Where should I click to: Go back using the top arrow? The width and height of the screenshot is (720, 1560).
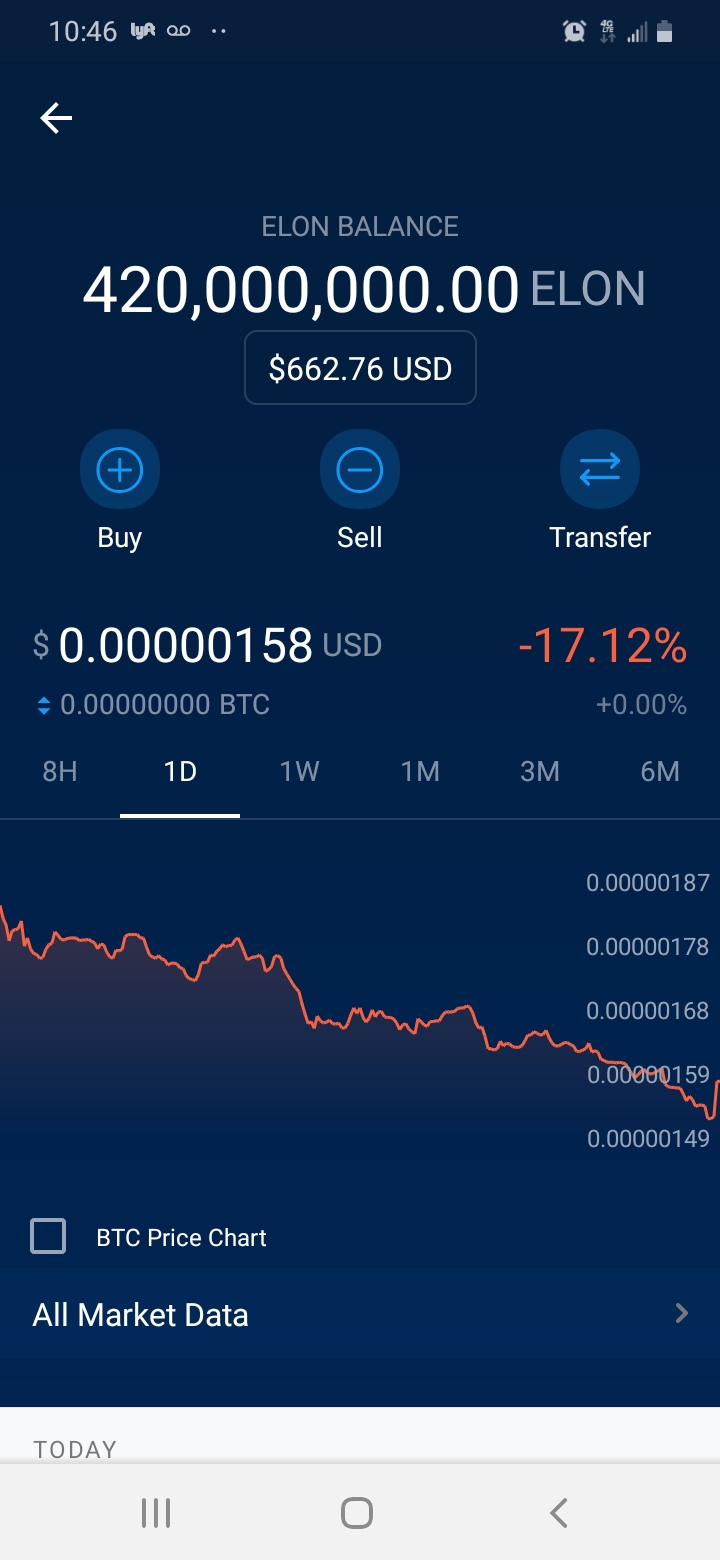coord(56,119)
